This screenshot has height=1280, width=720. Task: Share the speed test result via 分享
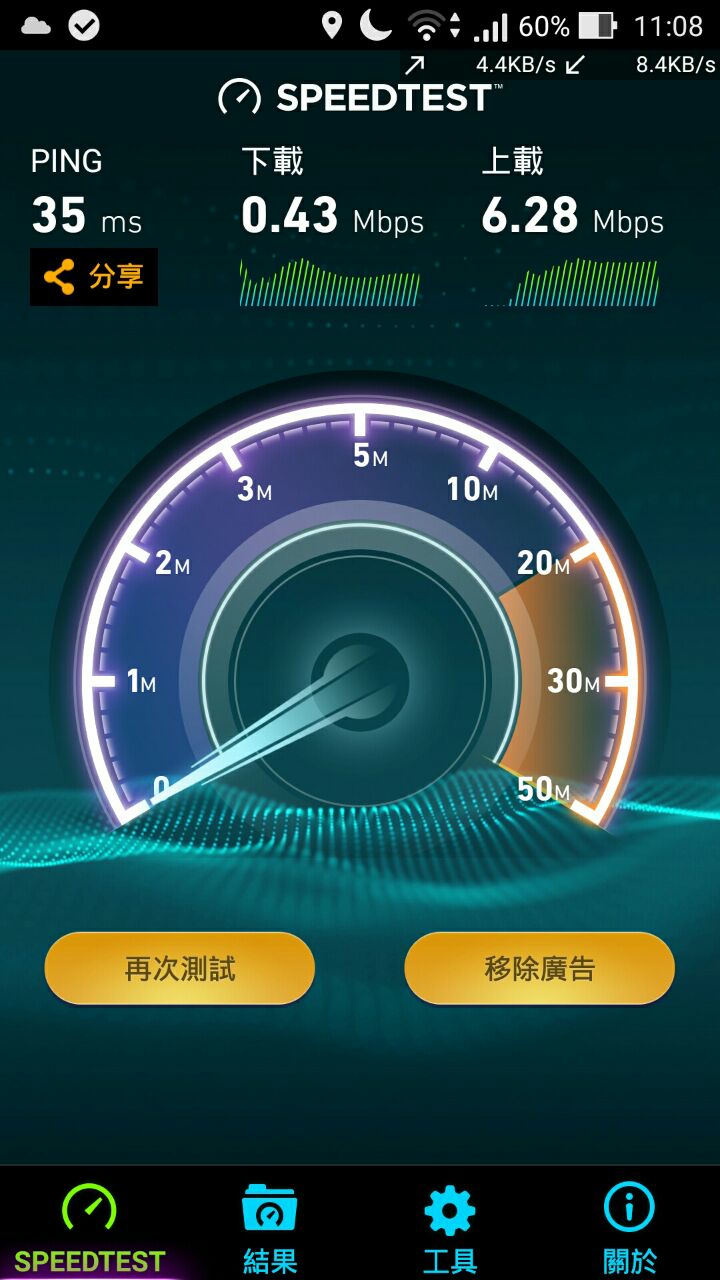[x=94, y=277]
